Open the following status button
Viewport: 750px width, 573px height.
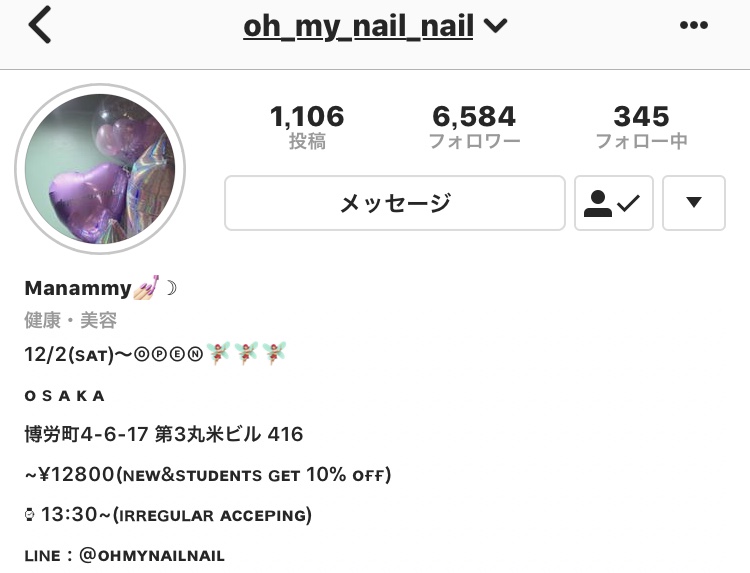coord(613,203)
